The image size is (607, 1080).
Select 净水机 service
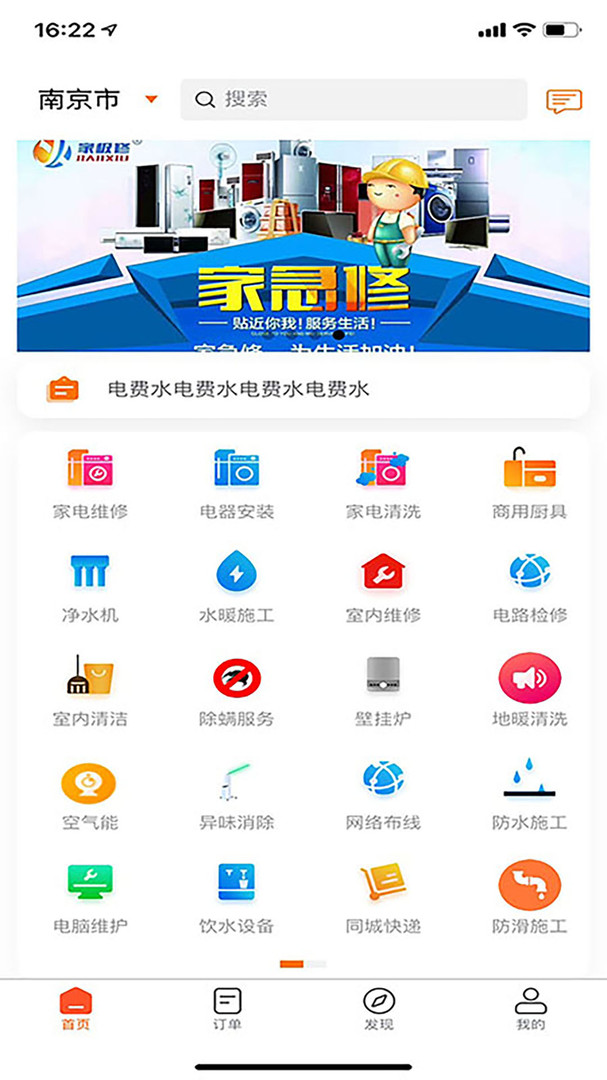(x=90, y=587)
